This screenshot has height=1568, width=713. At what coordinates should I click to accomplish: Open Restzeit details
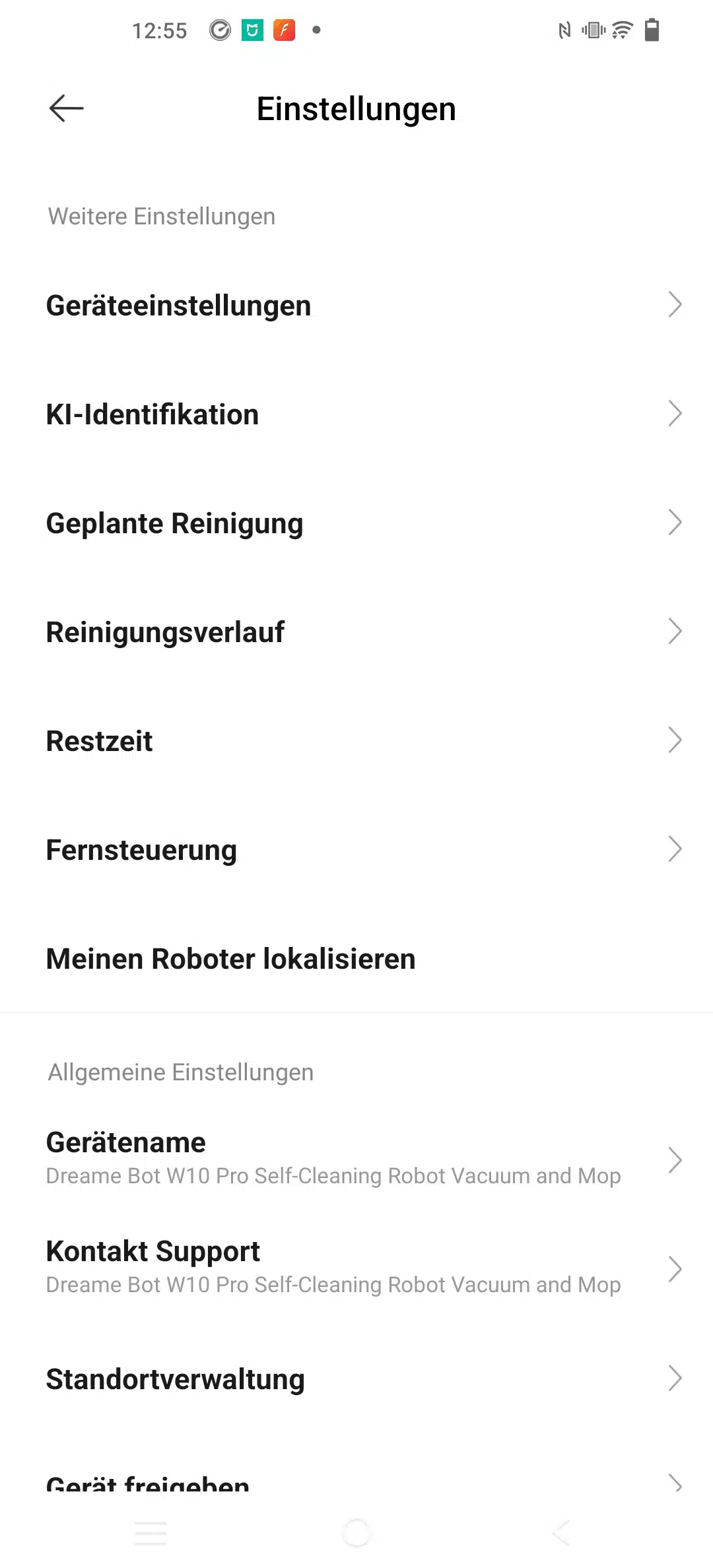356,741
